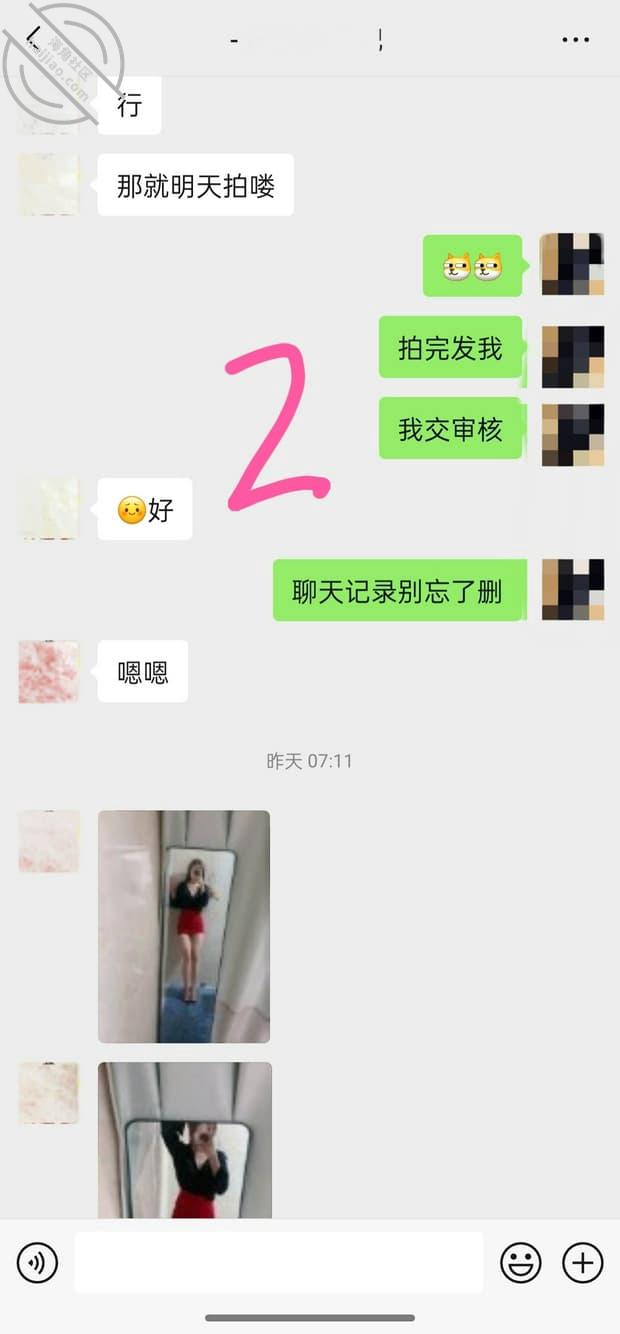Open sender avatar beside 拍完发我
Viewport: 620px width, 1334px height.
(573, 357)
